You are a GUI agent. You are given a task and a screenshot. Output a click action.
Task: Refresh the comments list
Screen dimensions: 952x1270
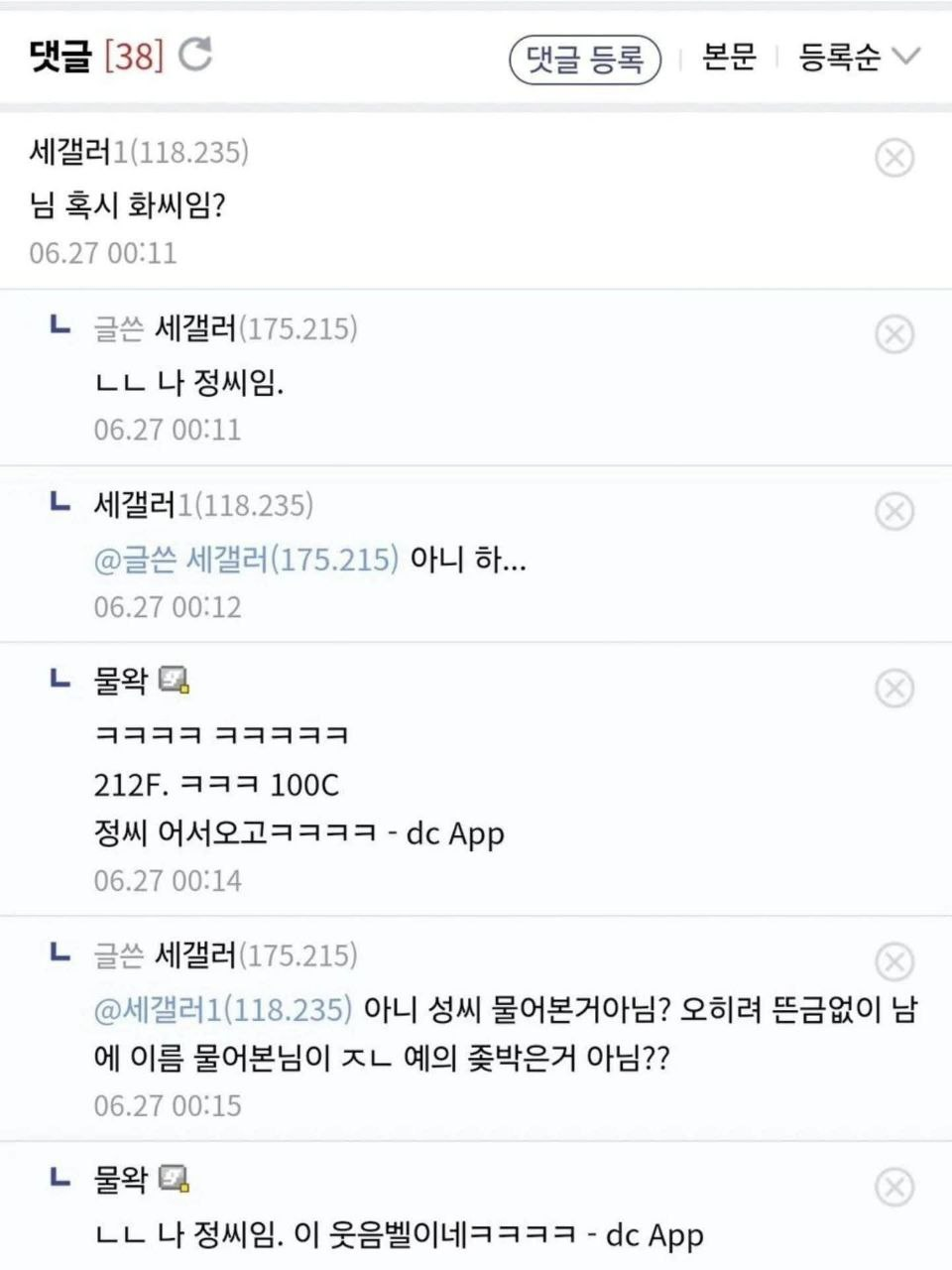195,55
